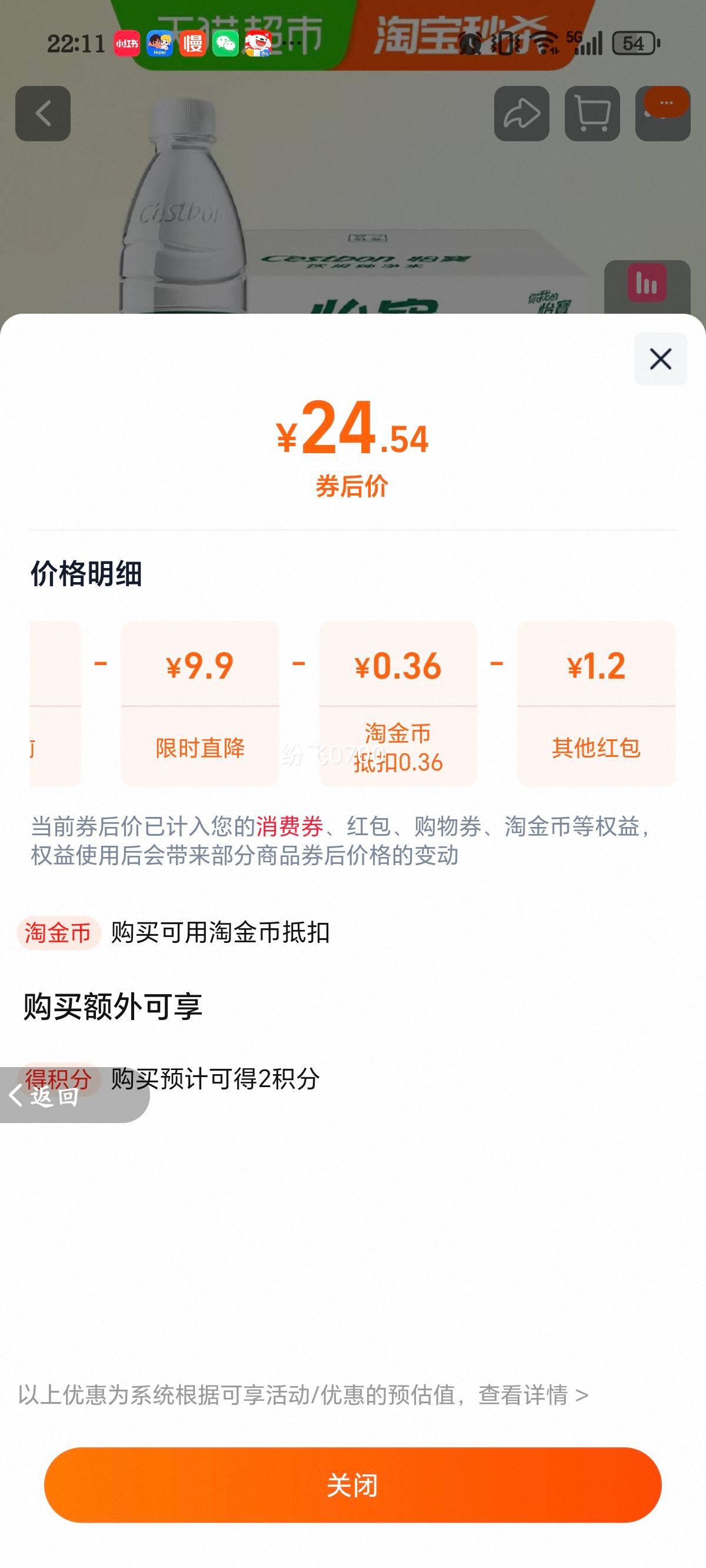Open the shopping cart icon
The width and height of the screenshot is (706, 1568).
click(592, 114)
